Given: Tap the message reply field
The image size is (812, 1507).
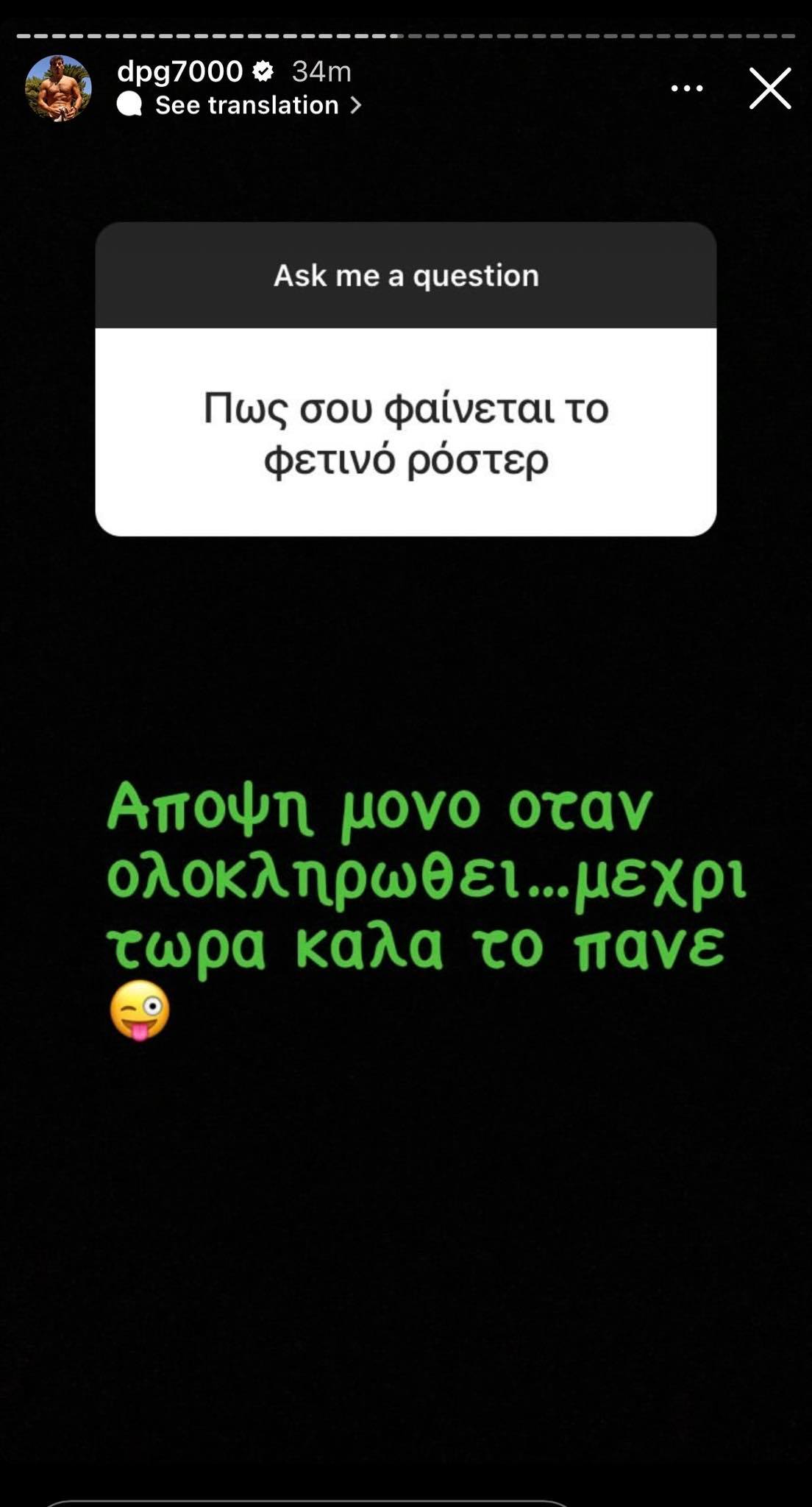Looking at the screenshot, I should 309,1503.
